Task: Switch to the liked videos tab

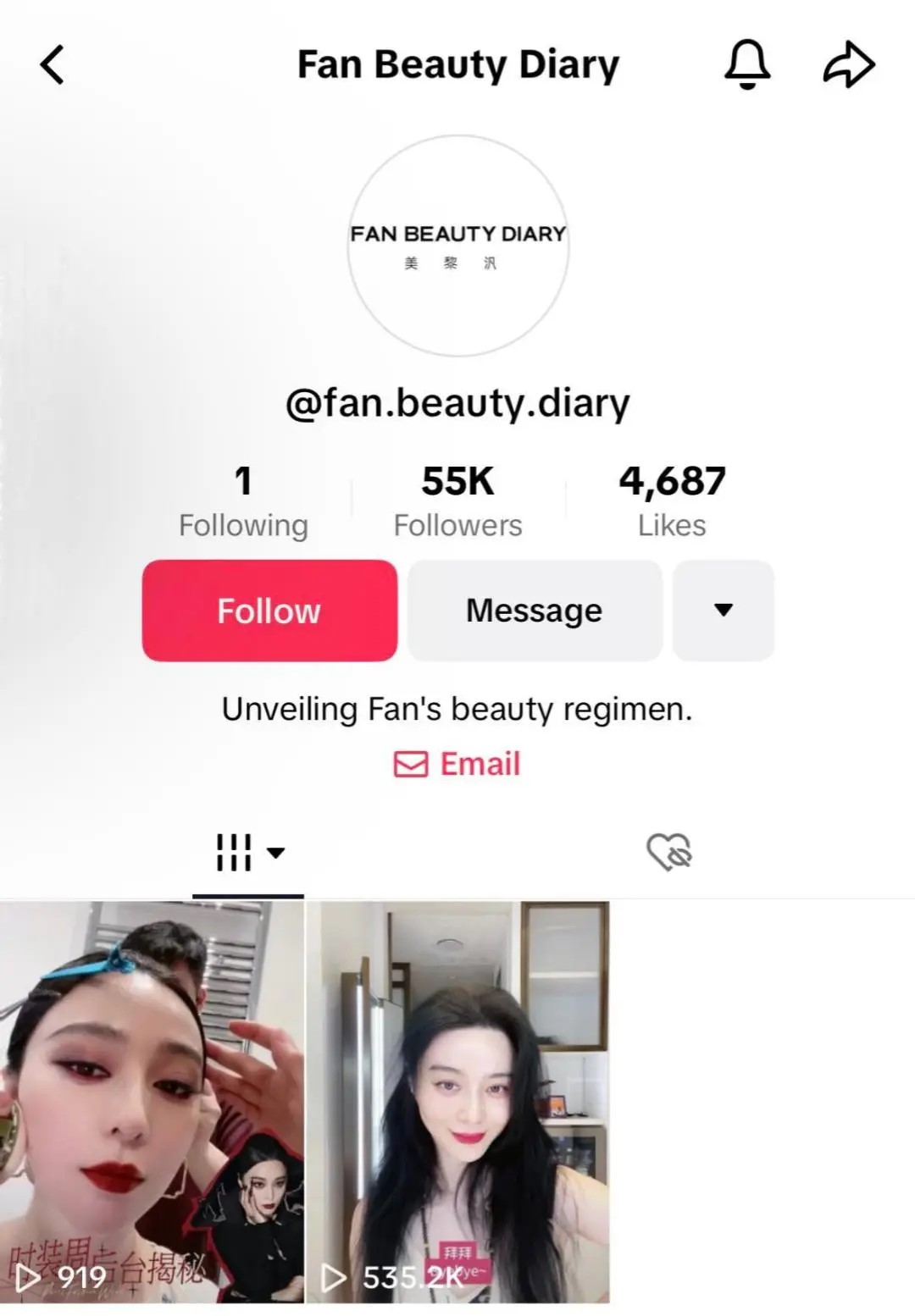Action: 668,852
